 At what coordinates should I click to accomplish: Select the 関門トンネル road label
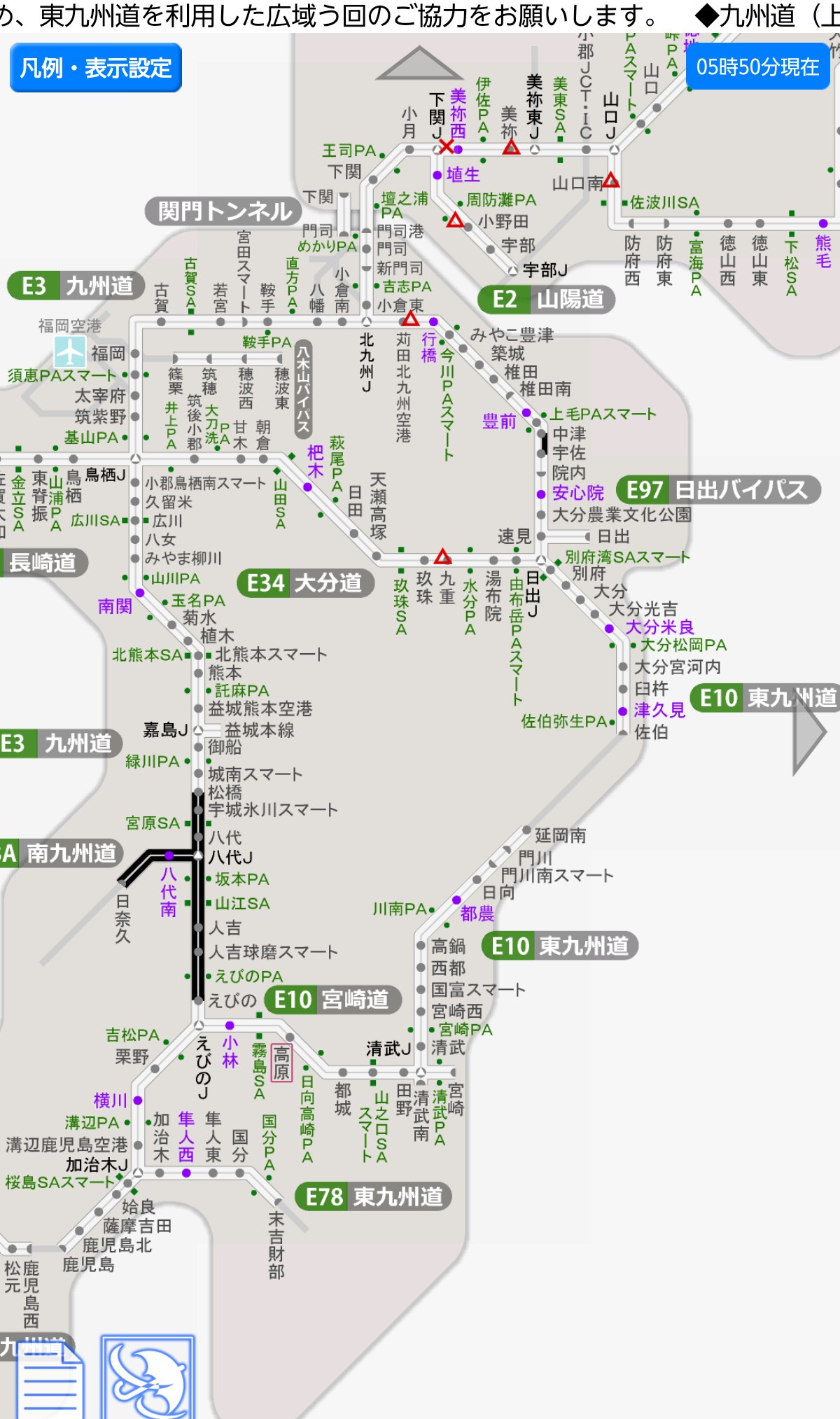(224, 211)
